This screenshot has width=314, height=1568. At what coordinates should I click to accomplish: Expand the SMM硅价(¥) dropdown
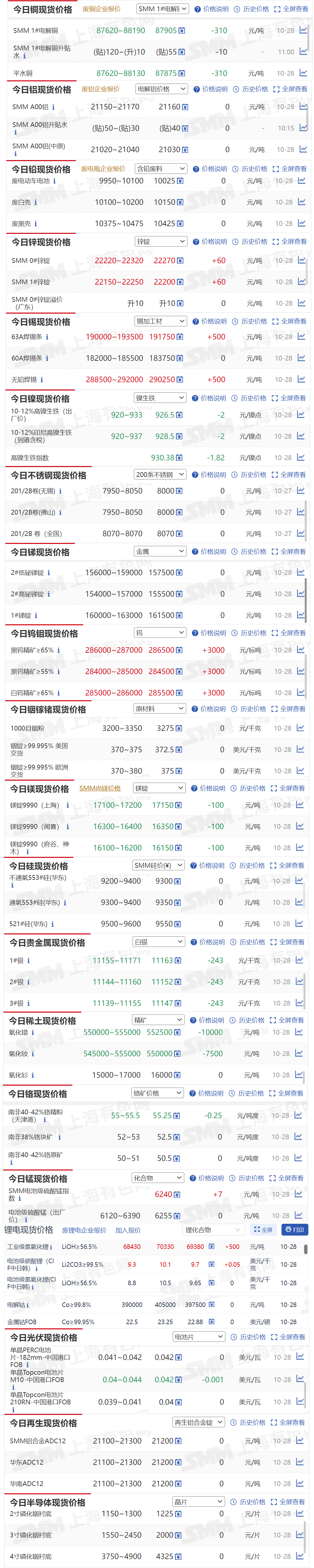point(159,865)
